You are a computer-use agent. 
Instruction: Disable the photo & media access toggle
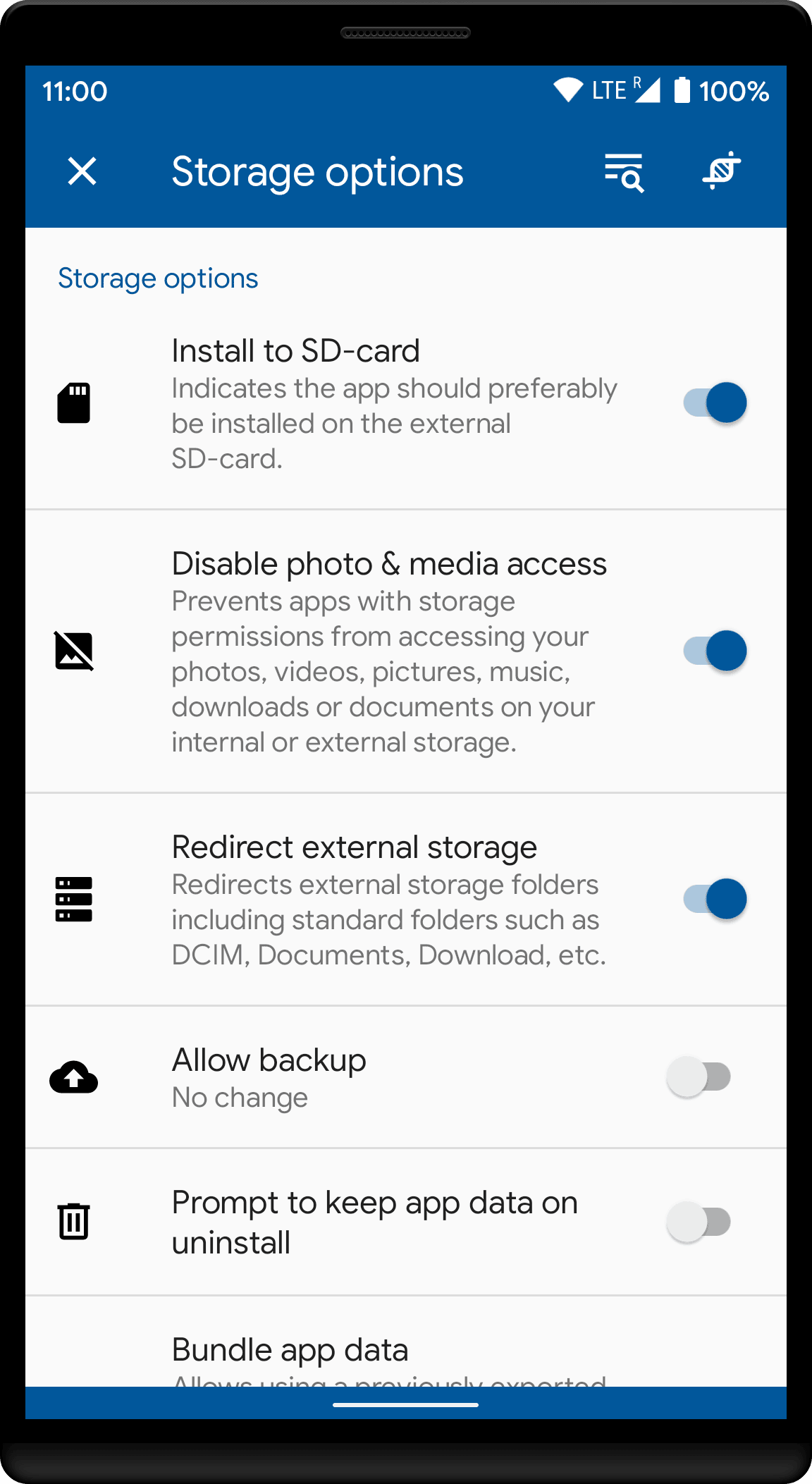715,651
